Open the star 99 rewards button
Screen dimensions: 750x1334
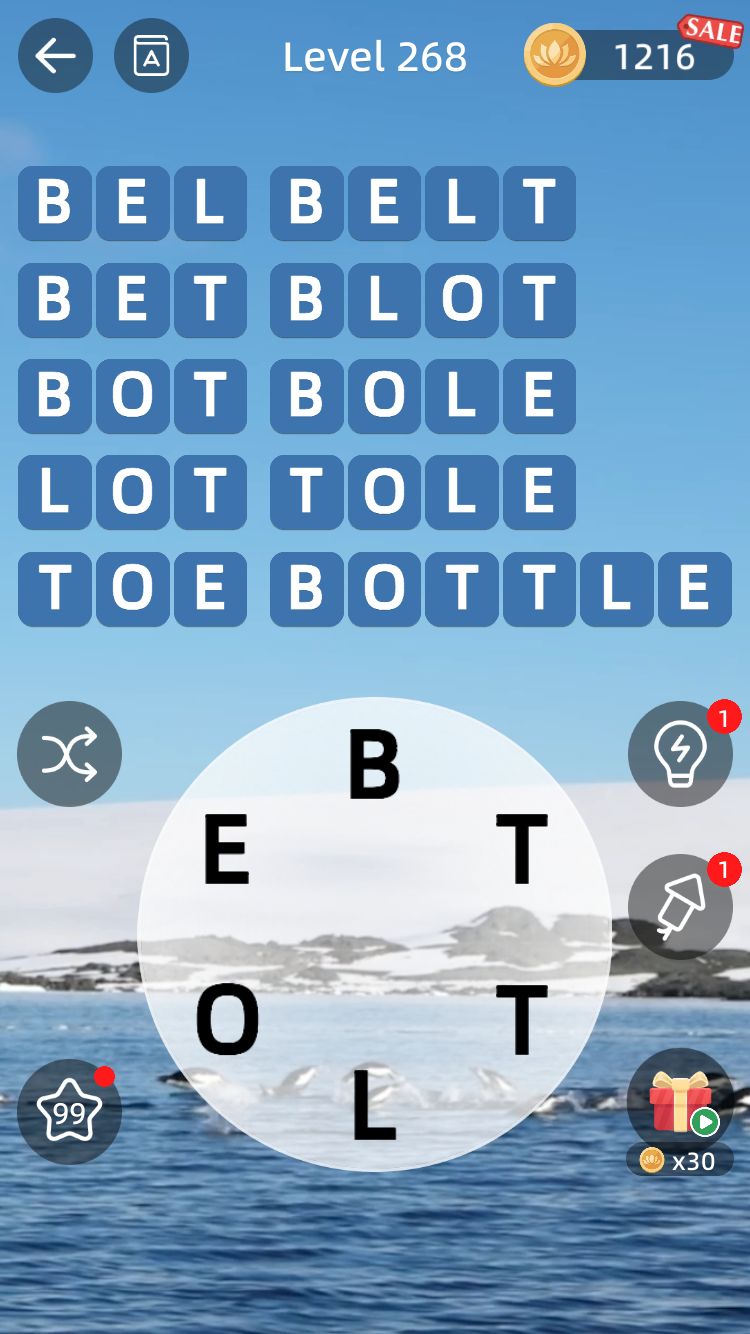pos(69,1111)
